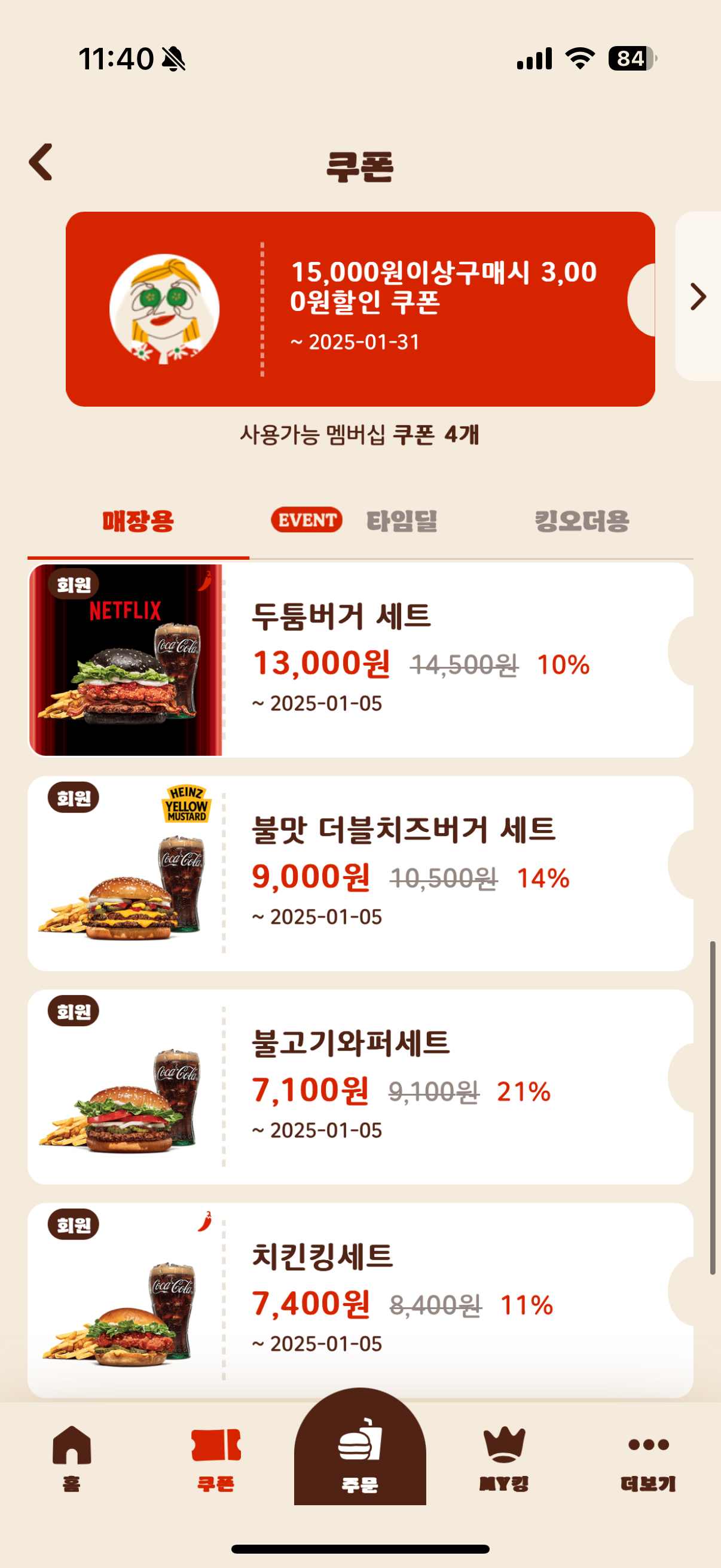Select the 불고기와퍼세트 coupon
The image size is (721, 1568).
359,1087
